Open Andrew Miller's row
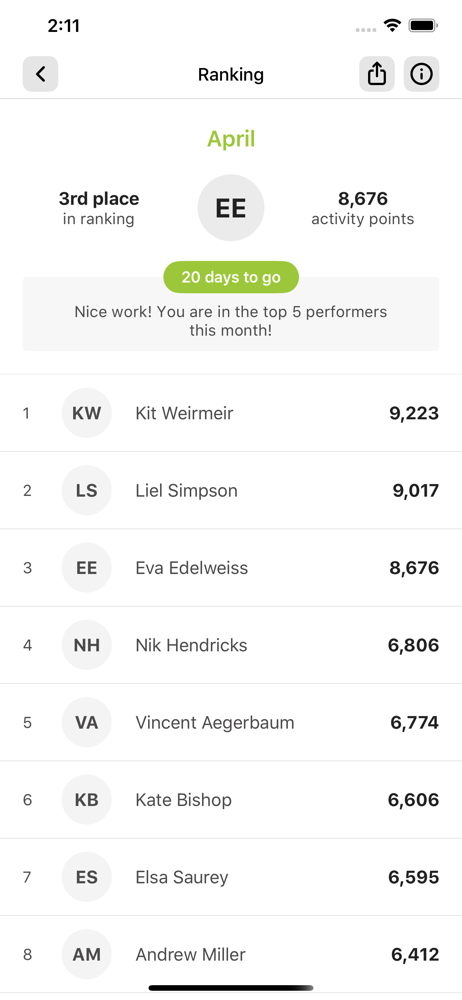Image resolution: width=462 pixels, height=1000 pixels. (x=231, y=955)
